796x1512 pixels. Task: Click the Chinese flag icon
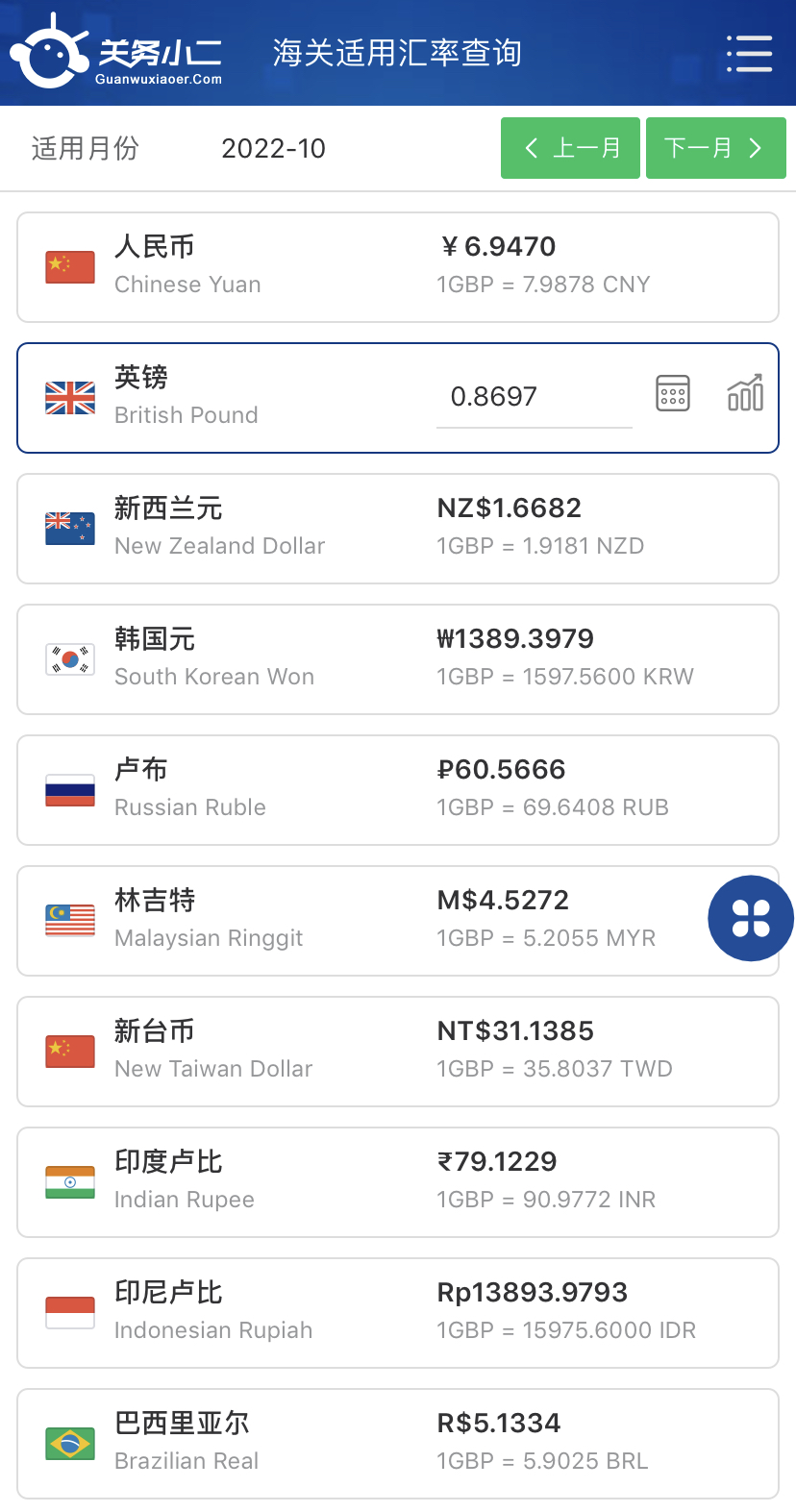[x=69, y=266]
